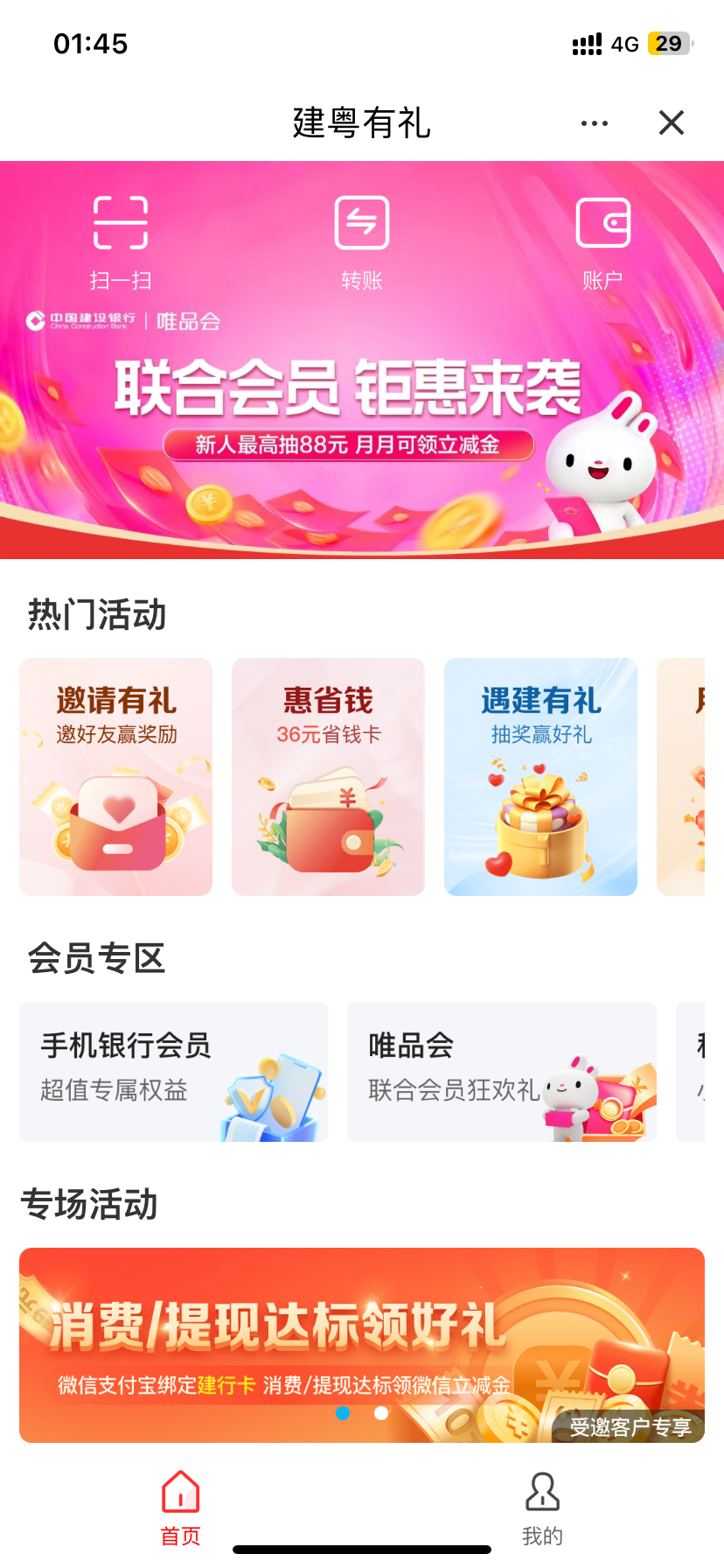Open the 邀请有礼 activity card
This screenshot has width=724, height=1568.
(116, 777)
